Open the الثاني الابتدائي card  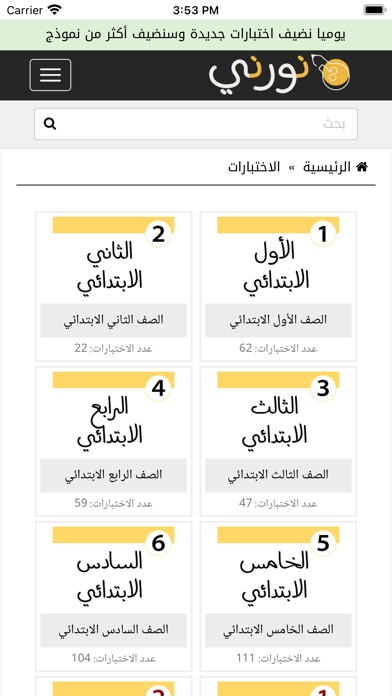[x=114, y=286]
